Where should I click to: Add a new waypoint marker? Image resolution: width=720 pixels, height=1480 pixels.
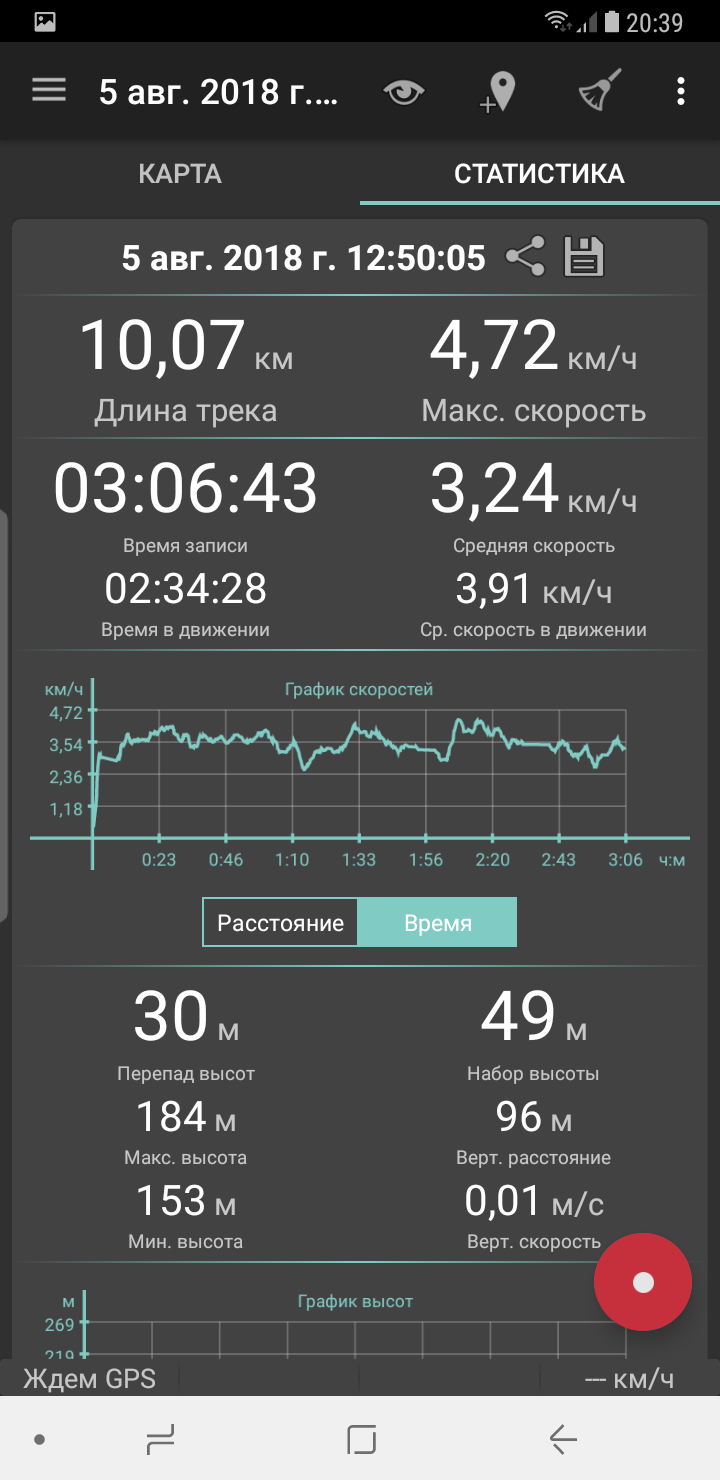tap(498, 93)
